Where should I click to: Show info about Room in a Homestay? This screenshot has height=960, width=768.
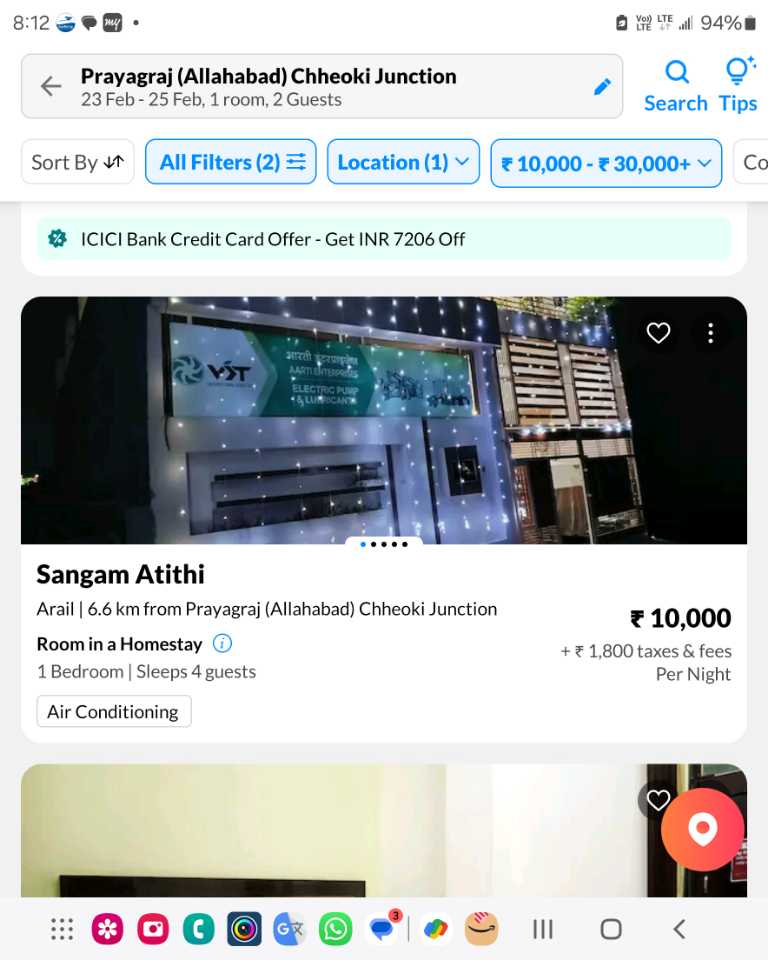point(223,644)
